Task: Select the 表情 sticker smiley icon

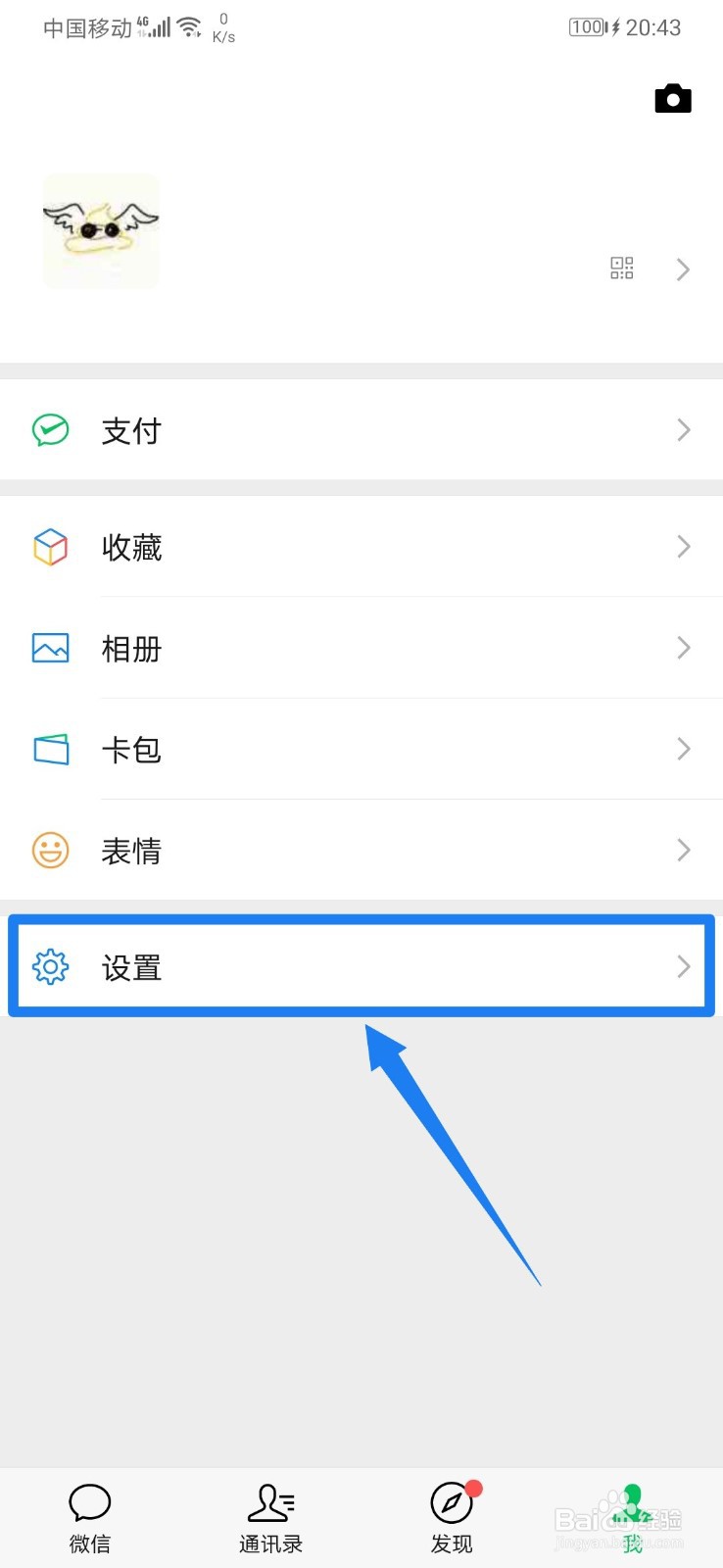Action: pyautogui.click(x=50, y=851)
